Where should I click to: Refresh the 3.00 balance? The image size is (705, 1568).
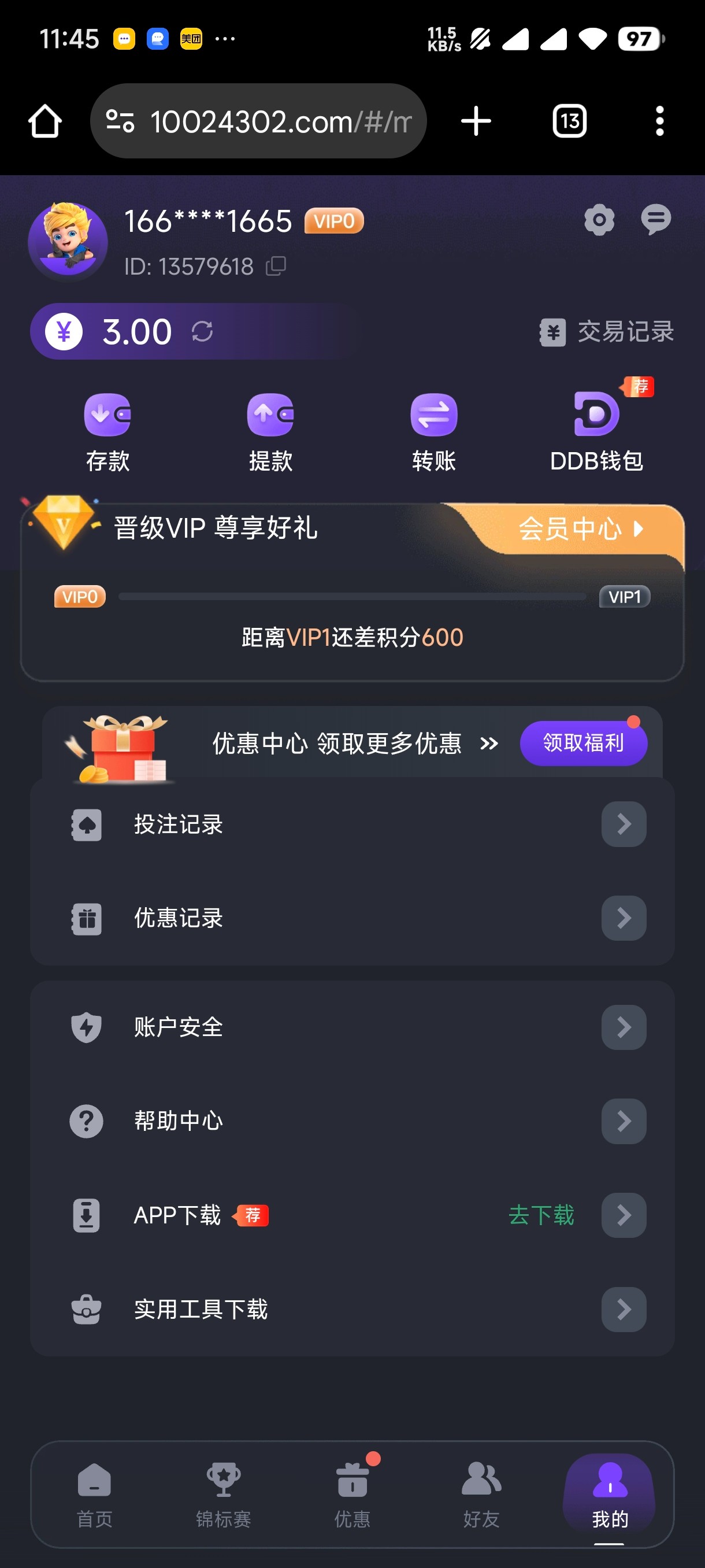202,332
